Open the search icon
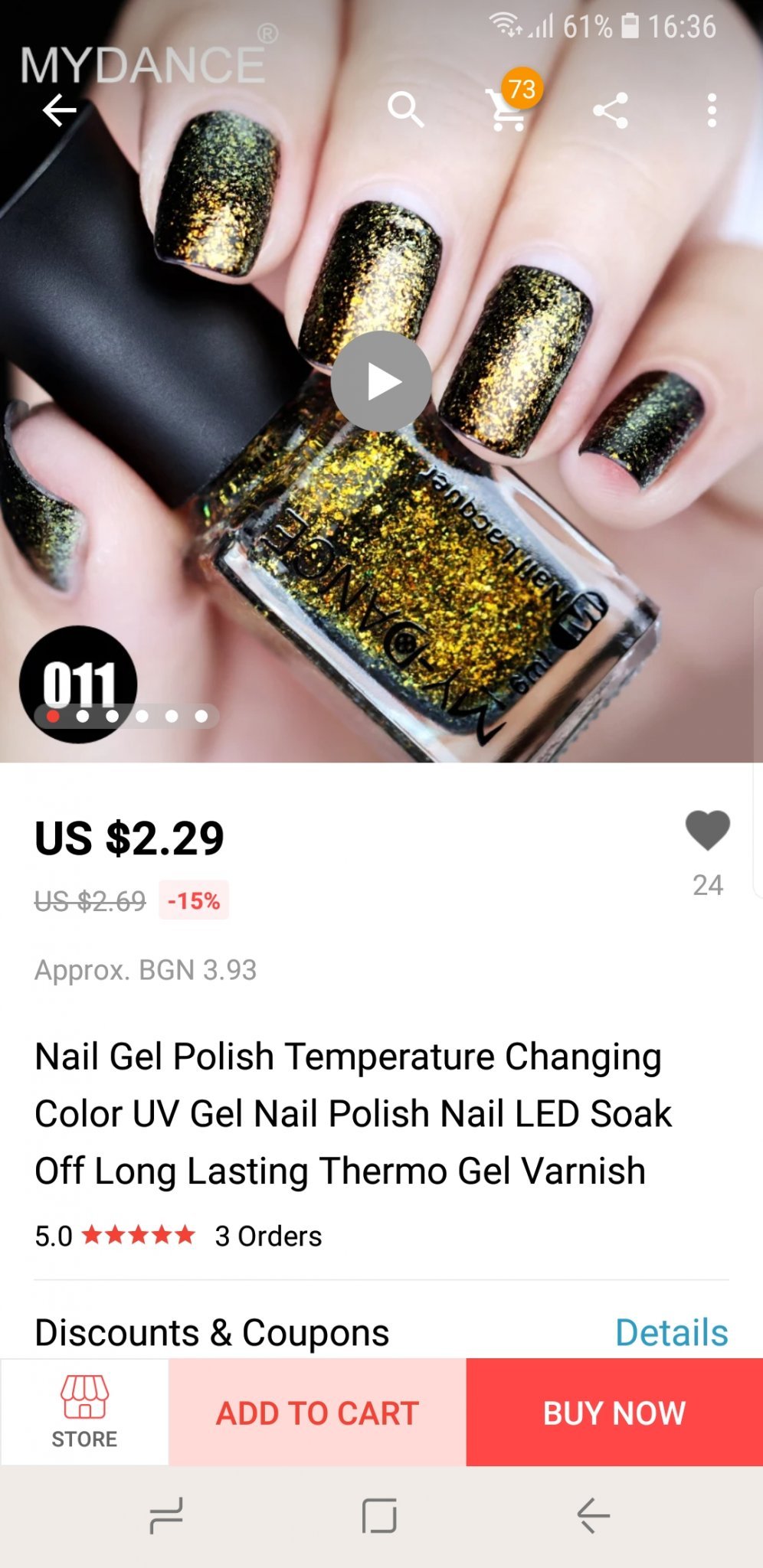Screen dimensions: 763x1568 pos(405,110)
